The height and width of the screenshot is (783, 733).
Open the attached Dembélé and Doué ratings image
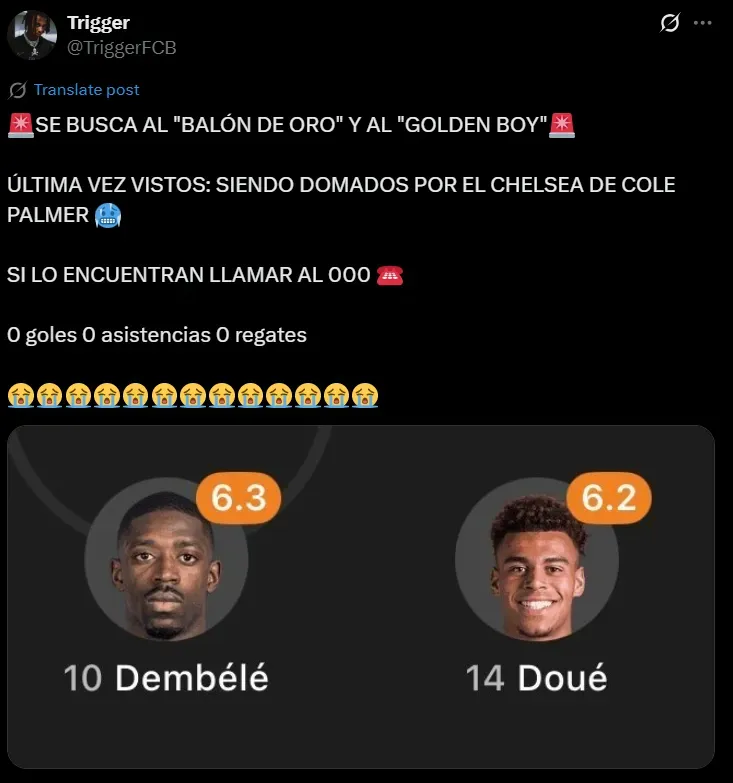[360, 597]
